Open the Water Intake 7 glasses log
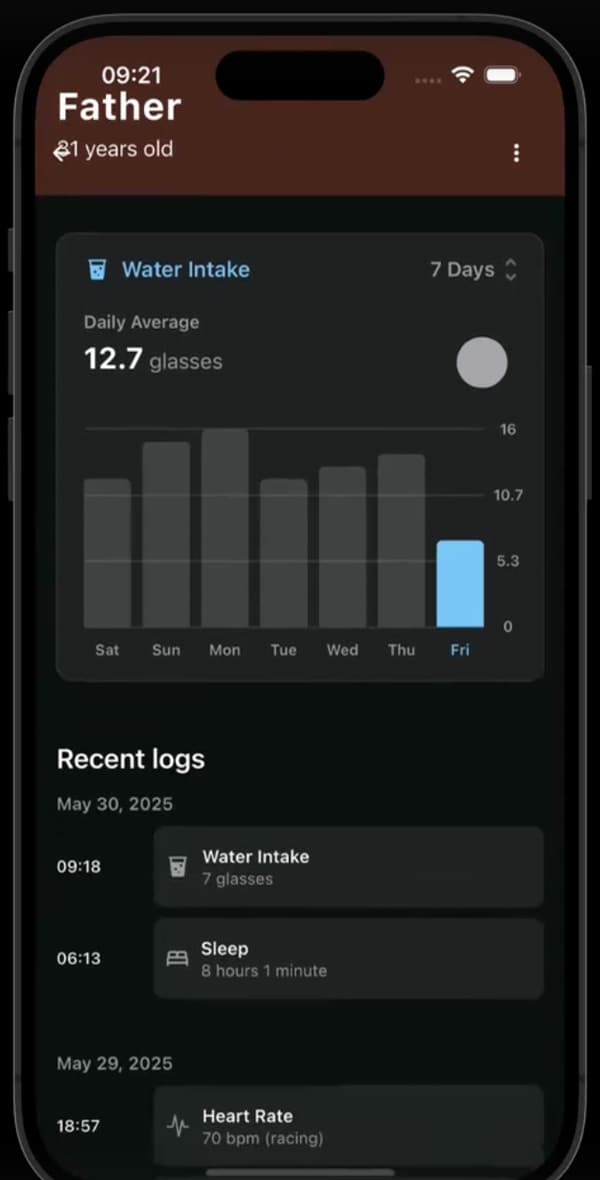Viewport: 600px width, 1180px height. coord(348,867)
